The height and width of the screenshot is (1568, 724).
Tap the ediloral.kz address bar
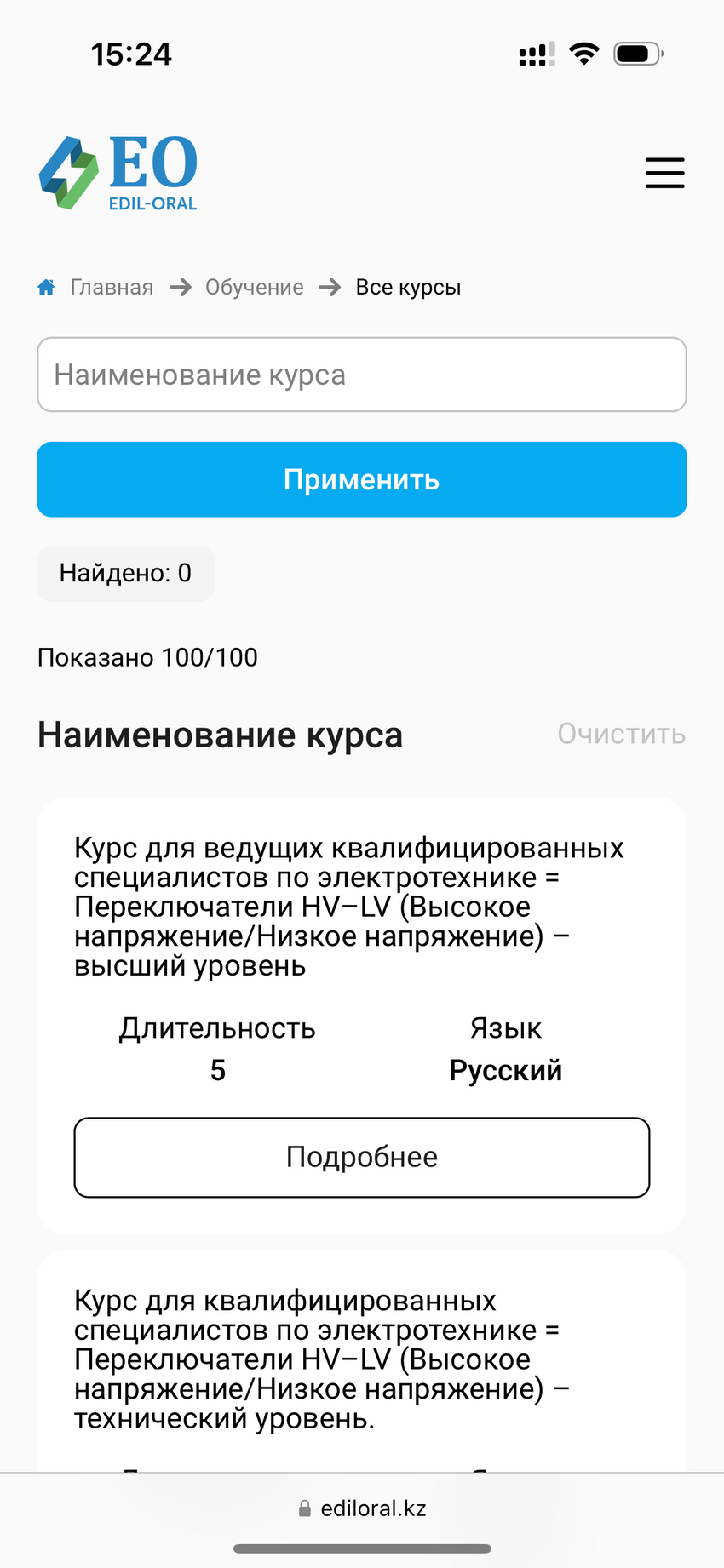coord(363,1508)
